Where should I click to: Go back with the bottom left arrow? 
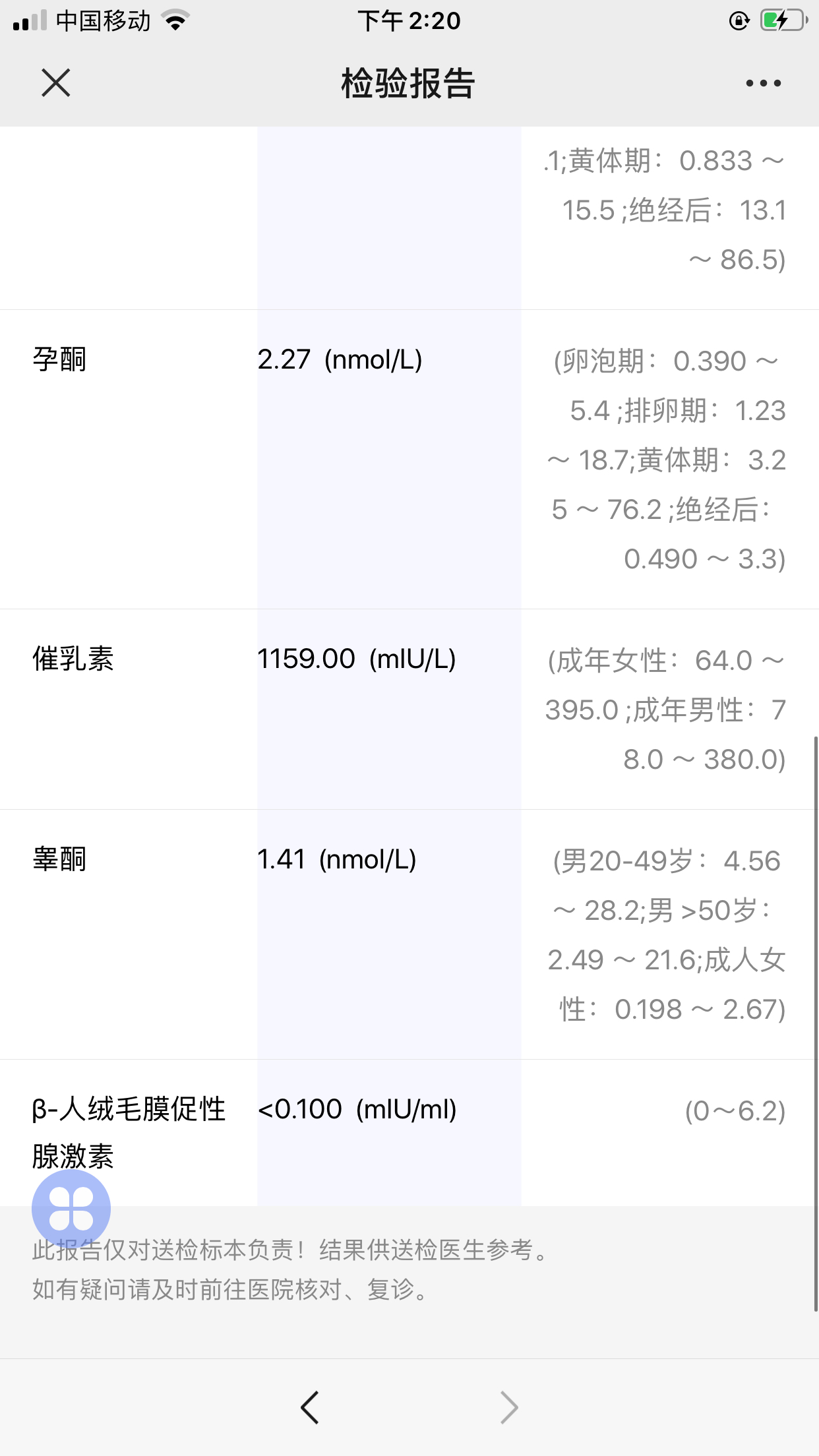coord(310,1408)
